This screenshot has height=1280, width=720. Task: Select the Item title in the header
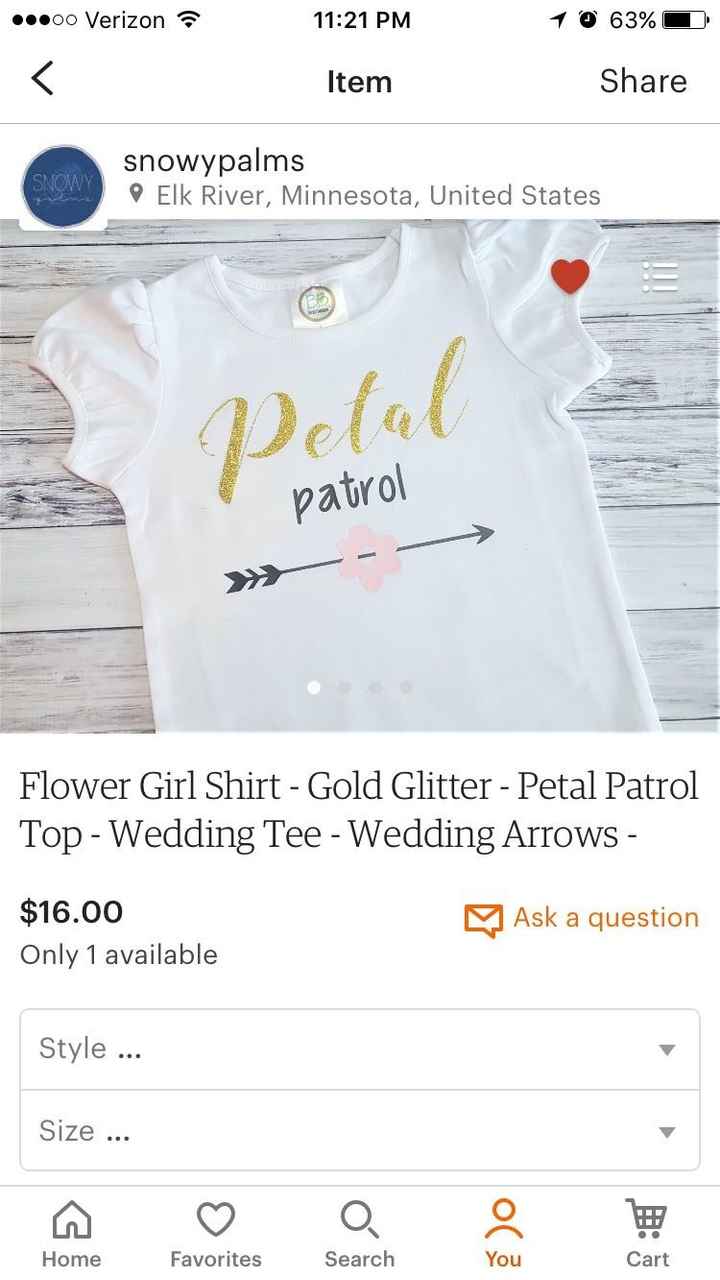(360, 82)
